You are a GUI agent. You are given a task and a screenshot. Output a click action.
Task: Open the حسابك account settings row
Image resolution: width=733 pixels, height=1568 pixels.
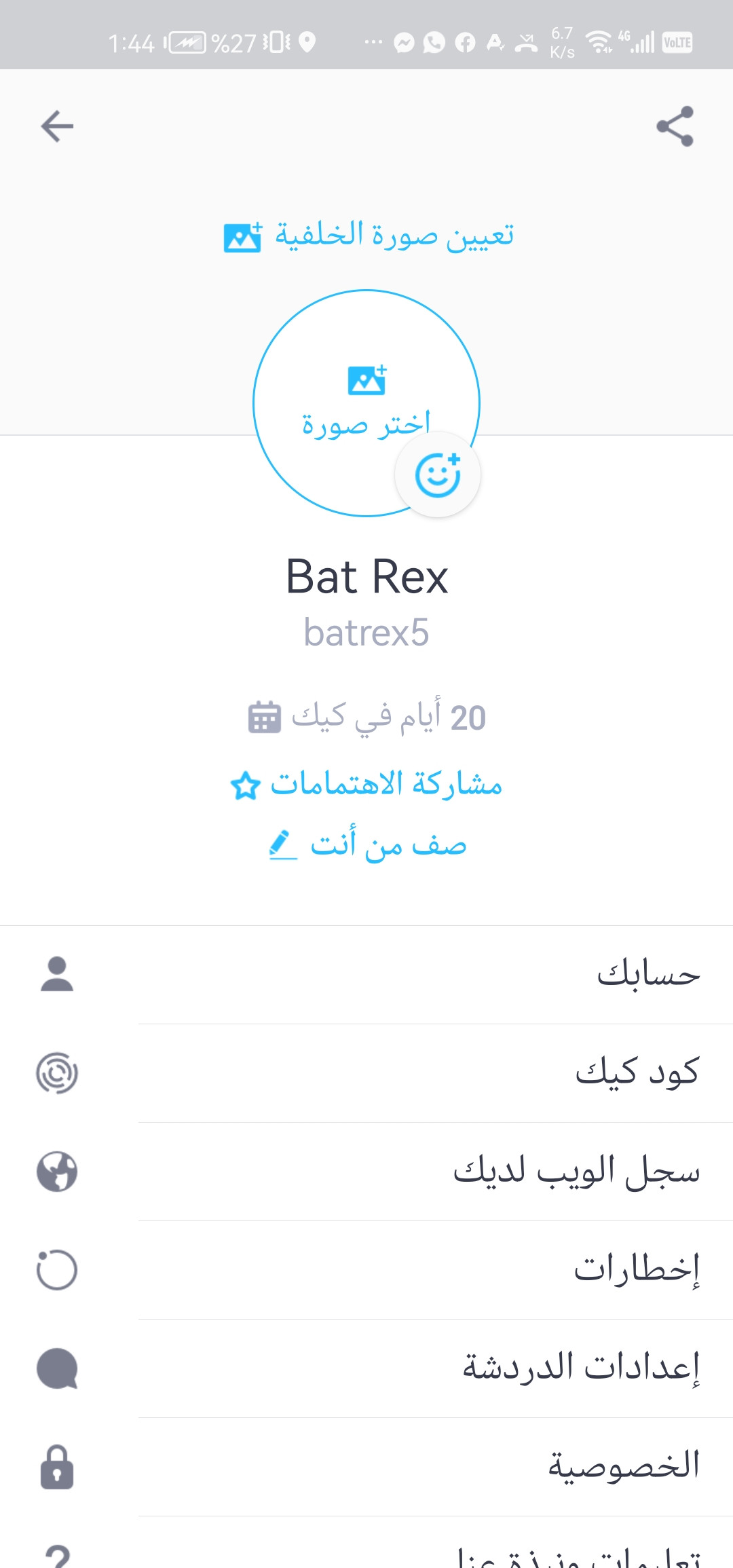tap(434, 975)
